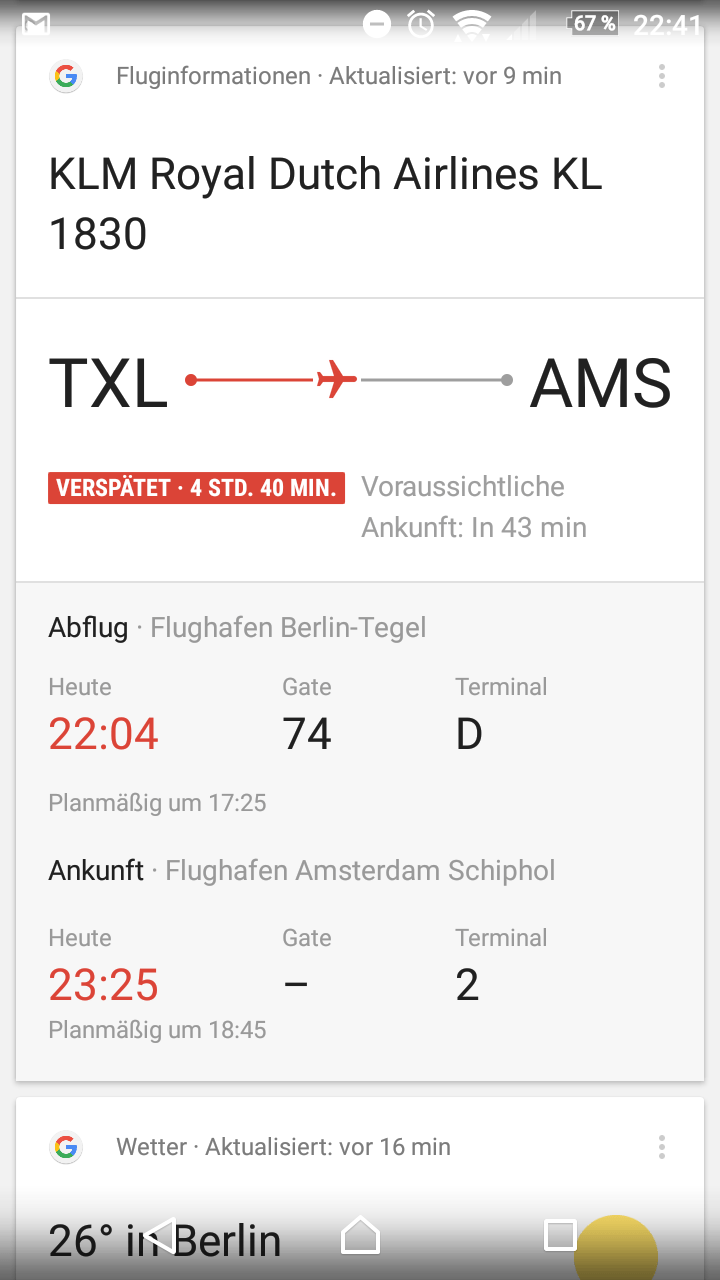Open overflow menu on Wetter card

661,1147
